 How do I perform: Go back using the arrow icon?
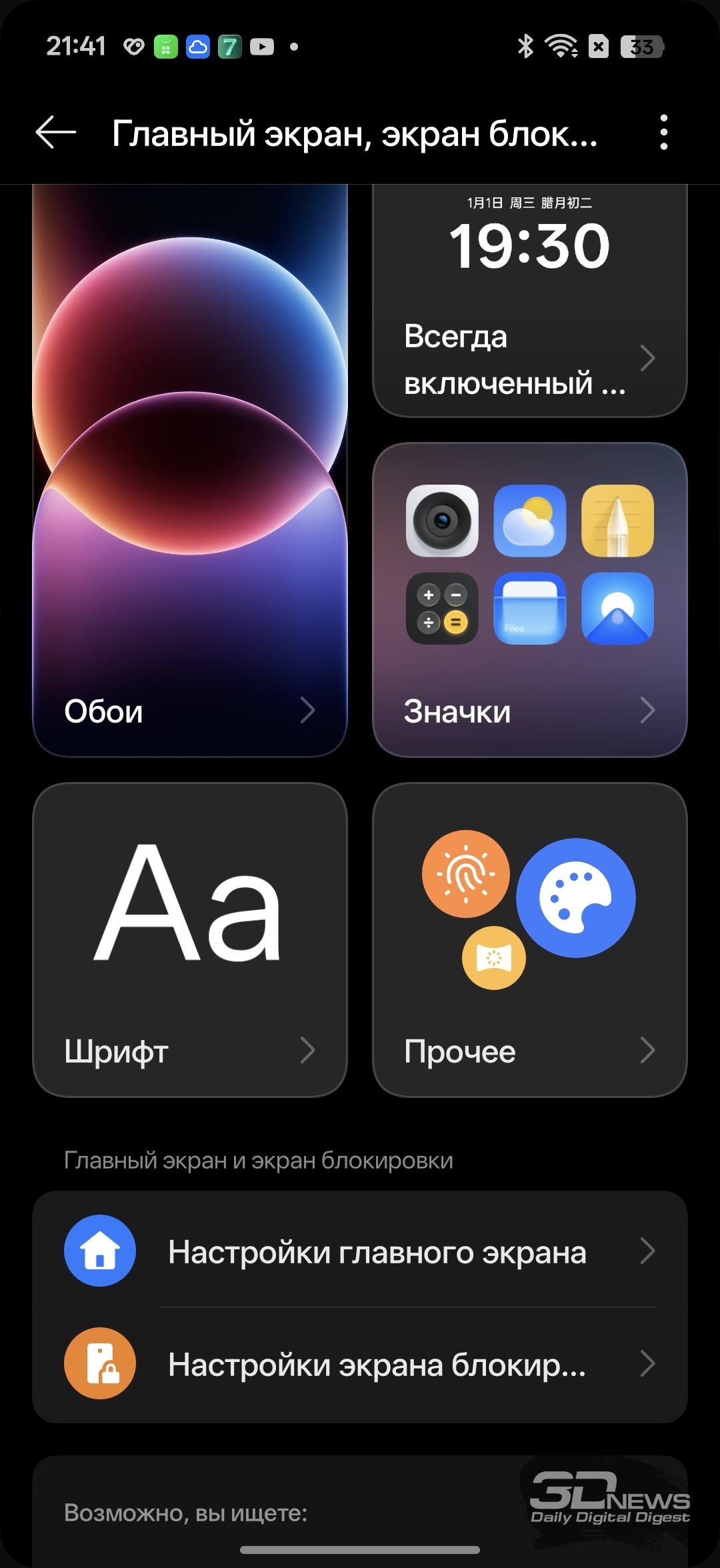56,133
